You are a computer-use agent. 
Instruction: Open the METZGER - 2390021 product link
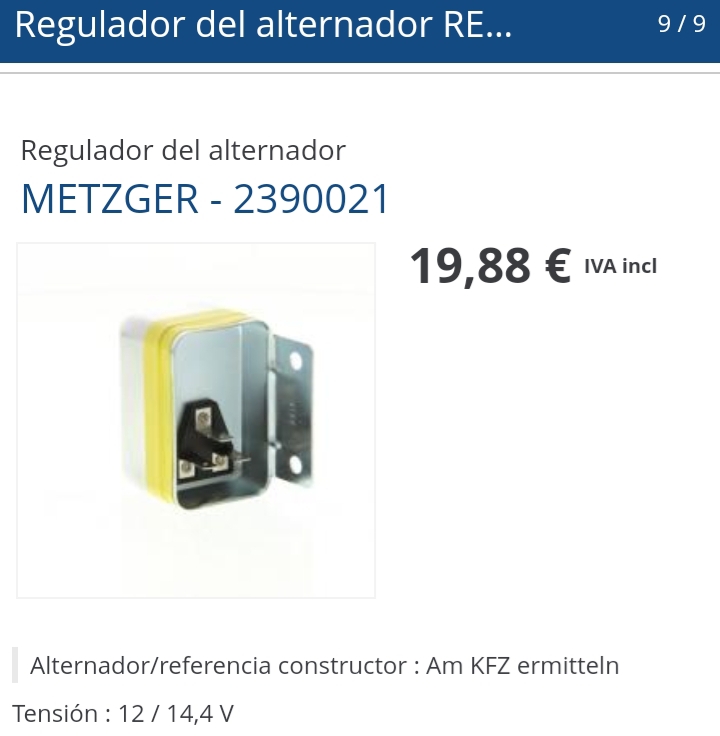(205, 199)
